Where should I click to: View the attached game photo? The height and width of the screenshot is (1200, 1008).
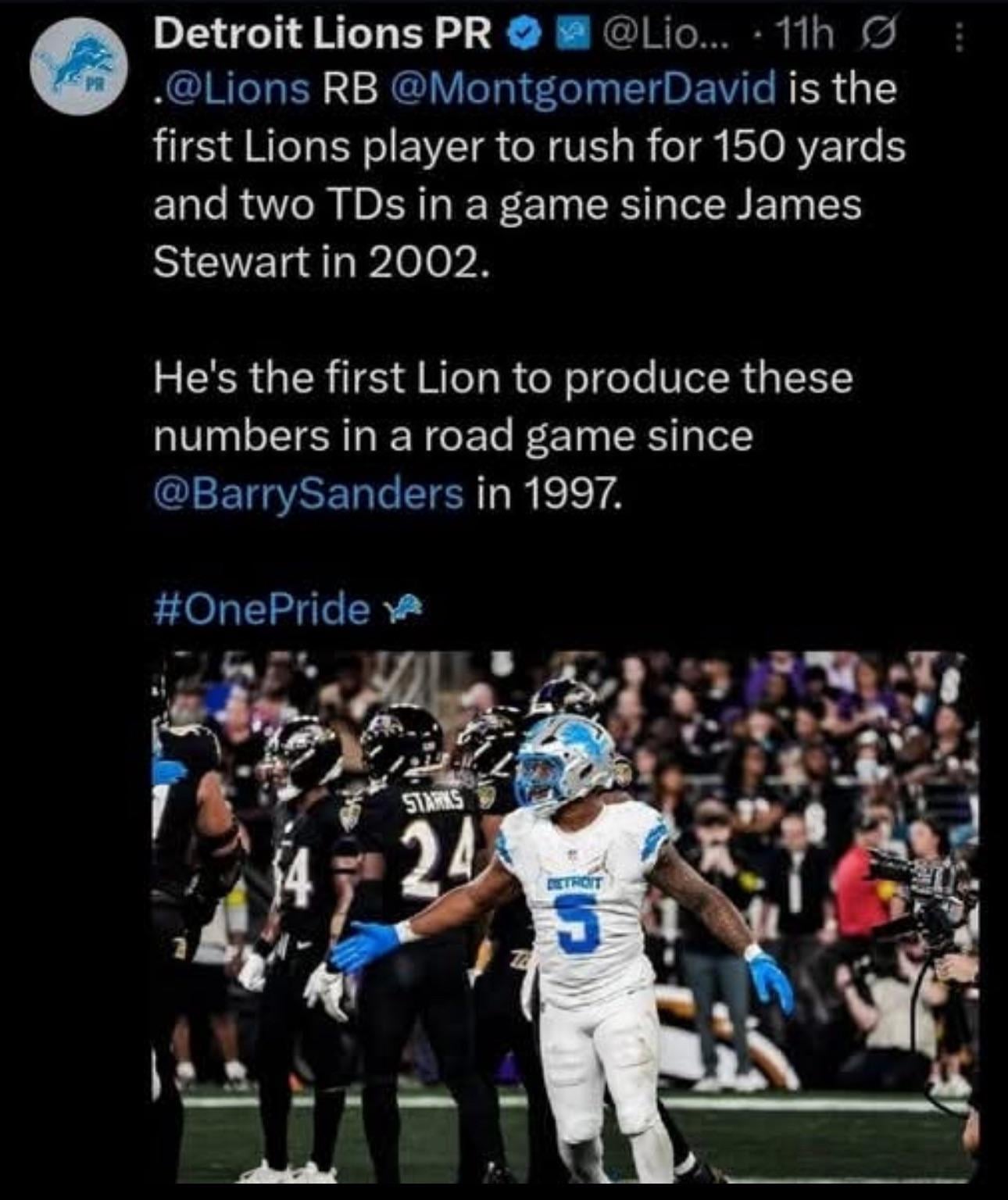coord(563,914)
